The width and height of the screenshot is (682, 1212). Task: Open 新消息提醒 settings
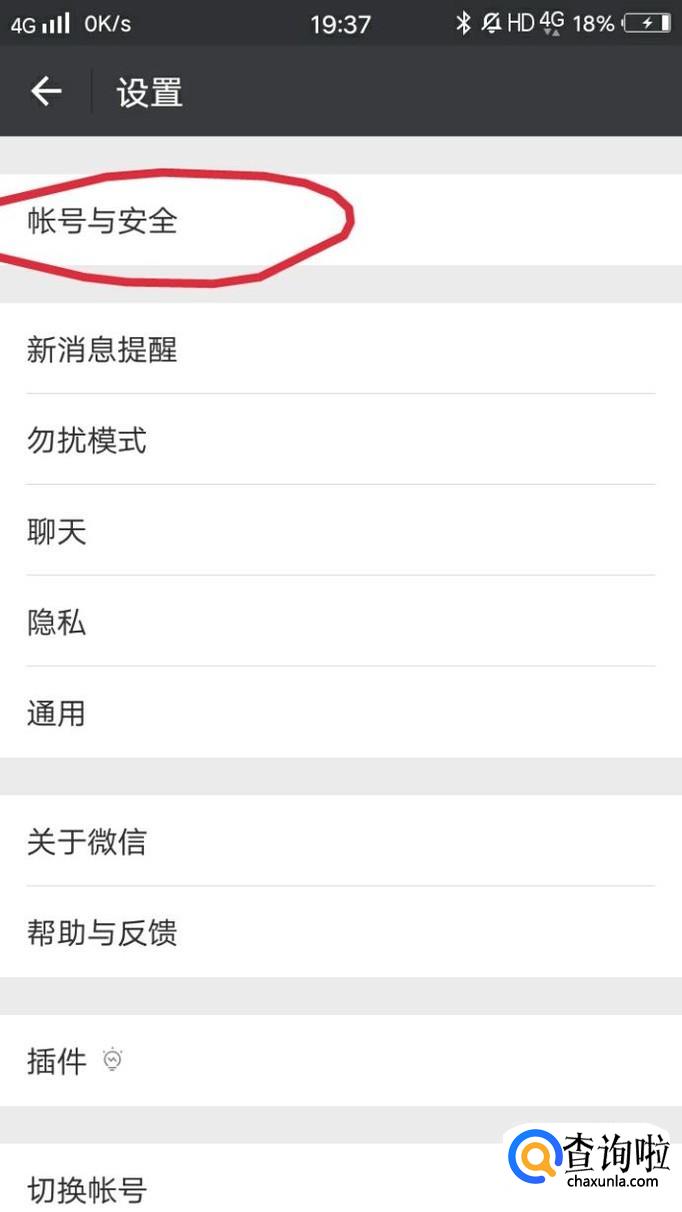pos(341,349)
